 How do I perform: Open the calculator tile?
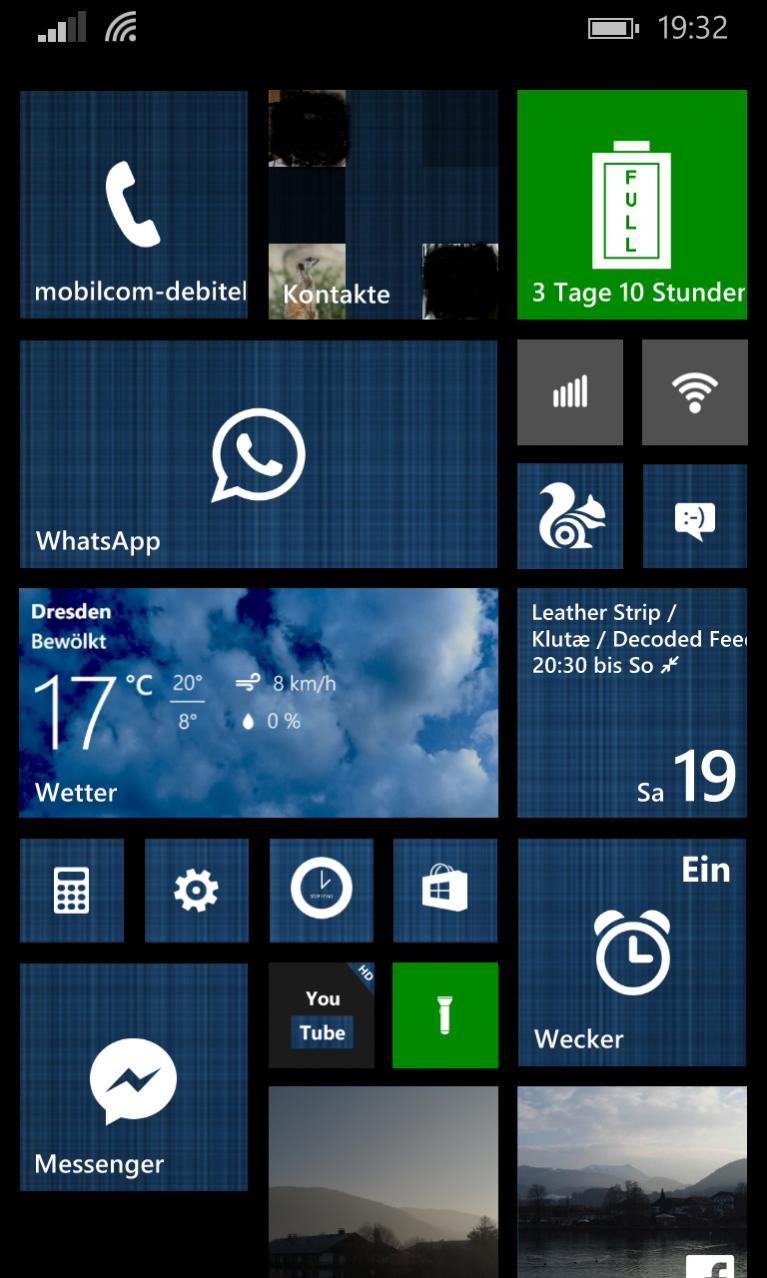click(71, 890)
